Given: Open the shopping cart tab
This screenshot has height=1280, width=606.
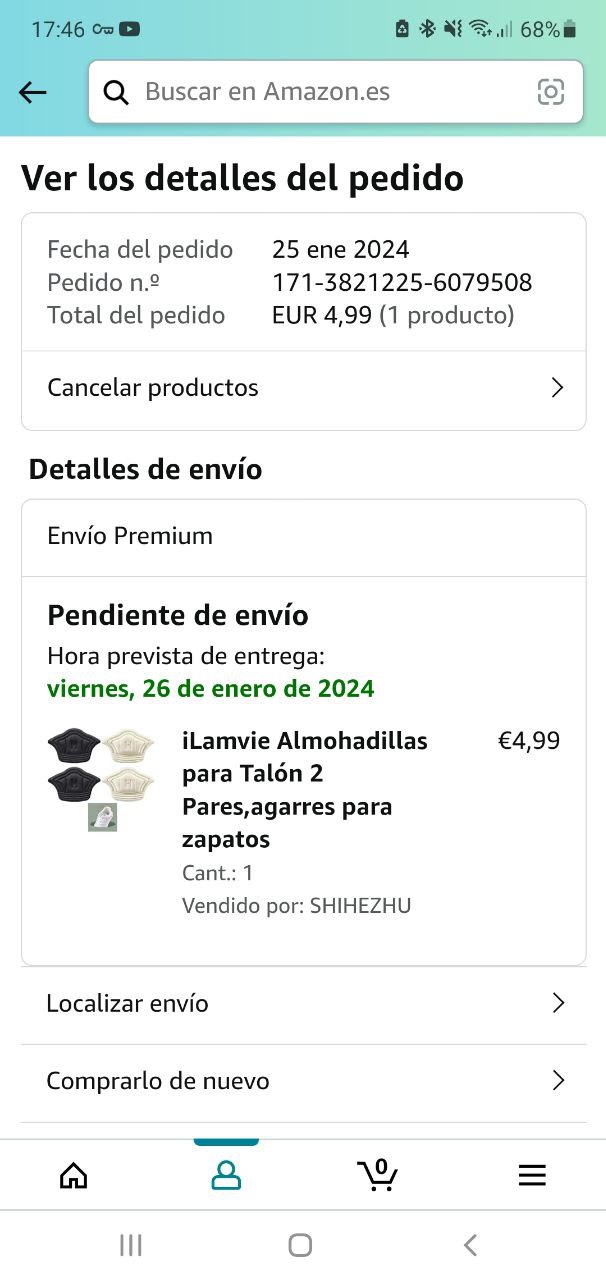Looking at the screenshot, I should click(x=378, y=1175).
